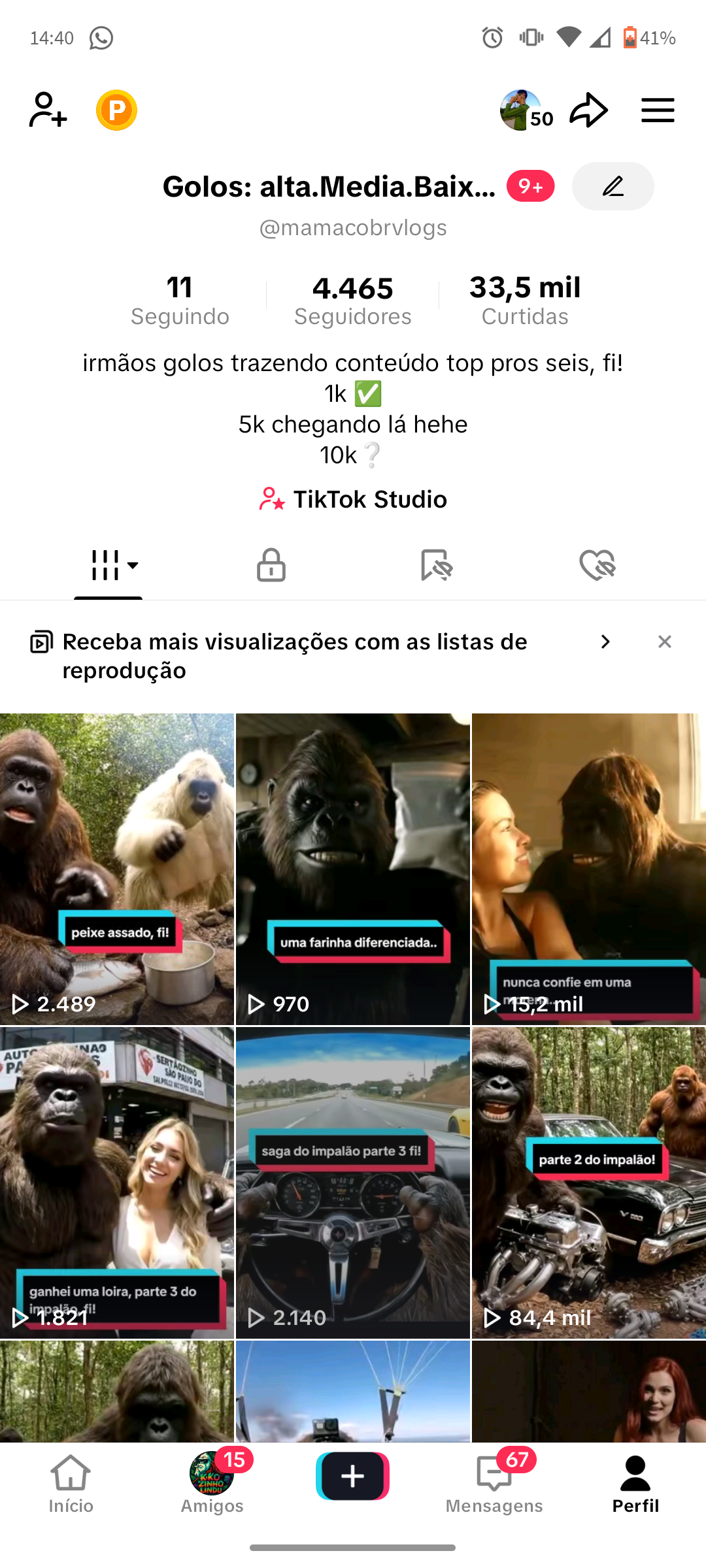Tap the orange P coin icon
The width and height of the screenshot is (706, 1568).
pyautogui.click(x=116, y=110)
